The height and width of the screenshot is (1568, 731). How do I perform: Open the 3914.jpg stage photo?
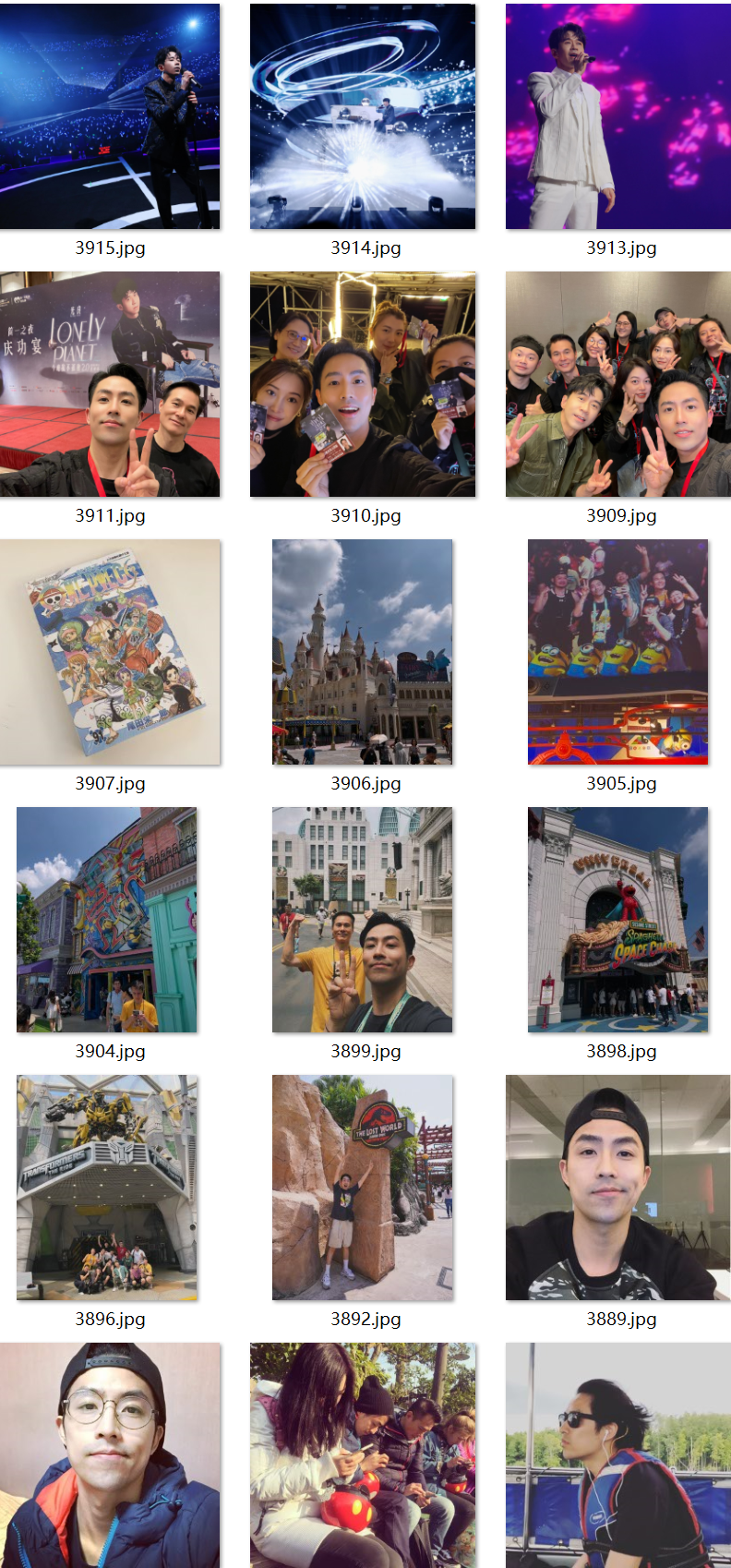[x=363, y=116]
